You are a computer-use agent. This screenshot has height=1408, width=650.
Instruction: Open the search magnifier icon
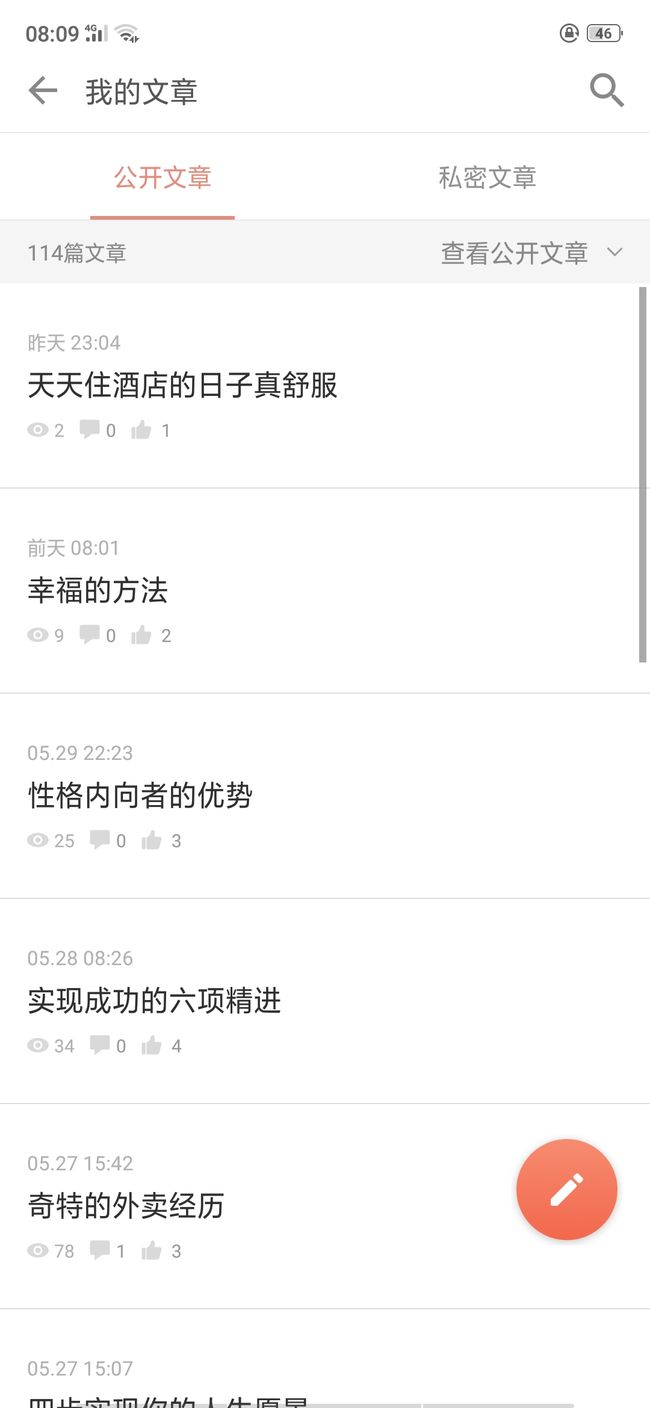point(606,91)
